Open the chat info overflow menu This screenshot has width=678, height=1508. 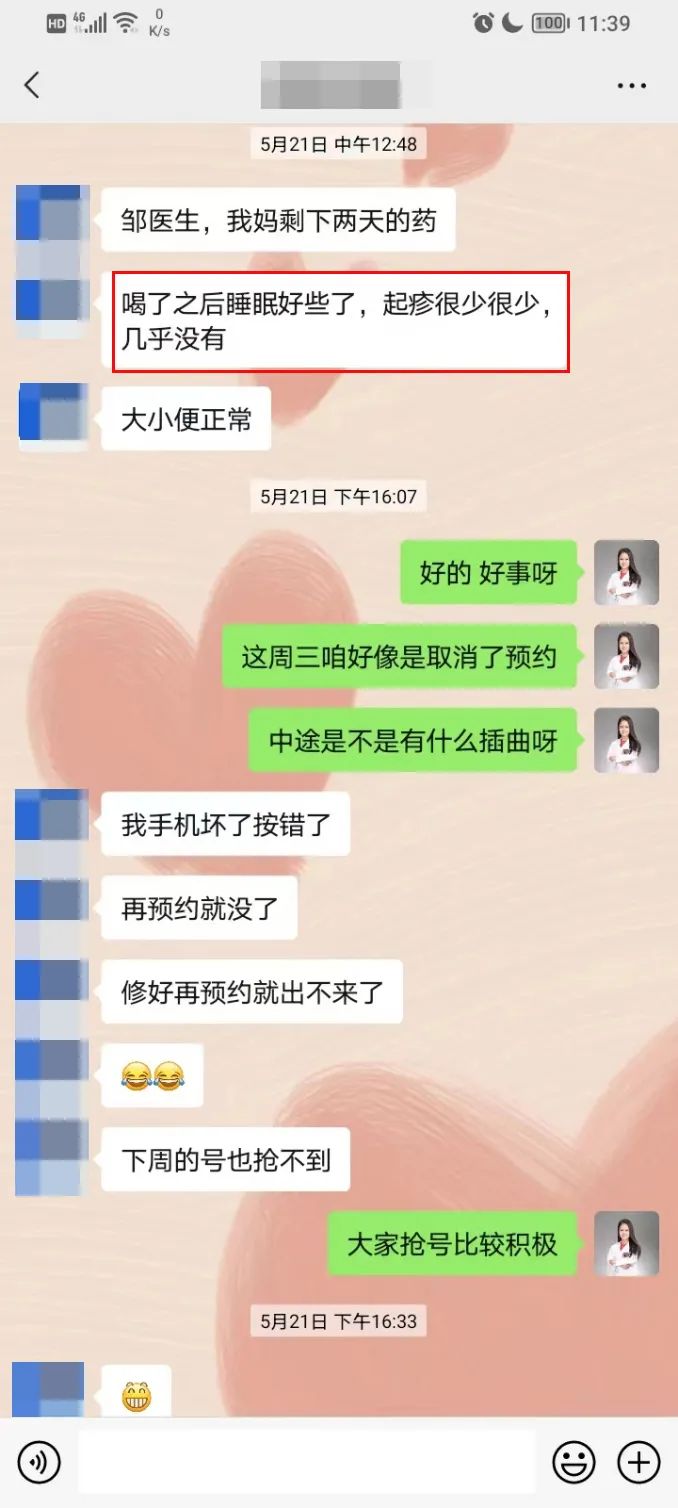pyautogui.click(x=632, y=86)
